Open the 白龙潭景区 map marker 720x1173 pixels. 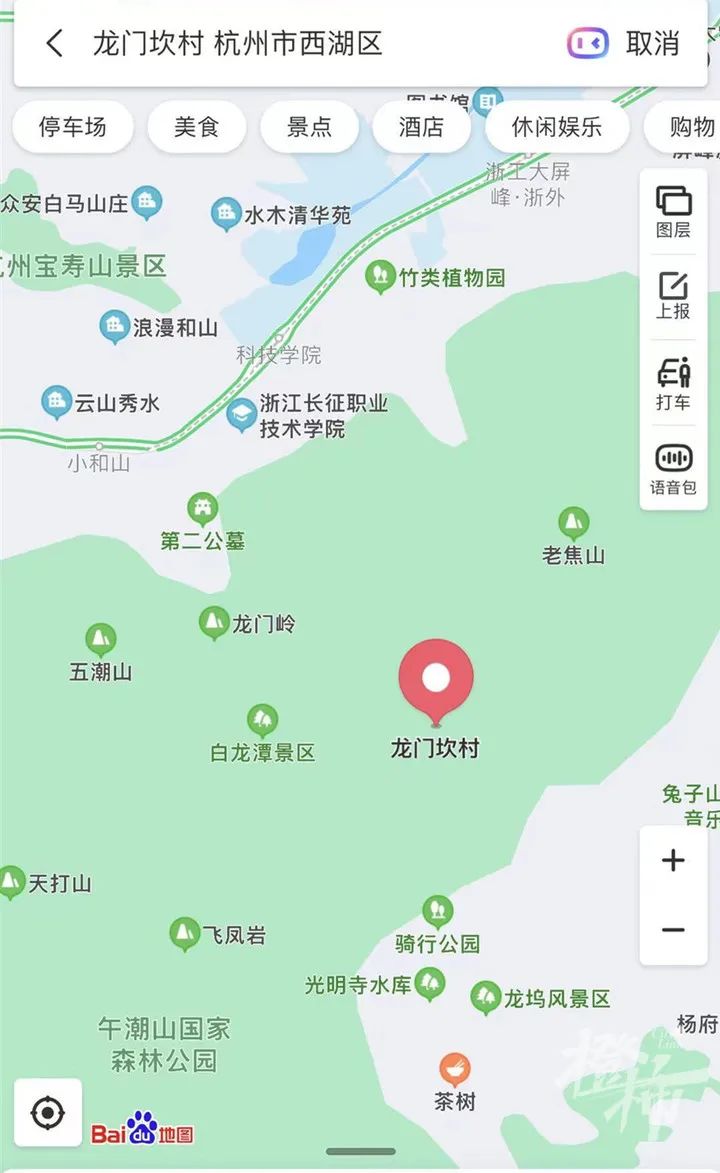tap(262, 721)
